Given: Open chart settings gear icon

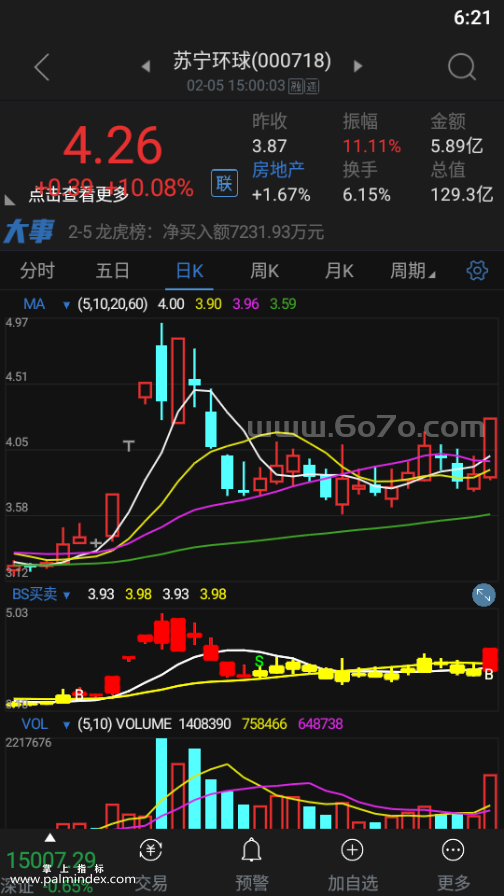Looking at the screenshot, I should pos(477,270).
